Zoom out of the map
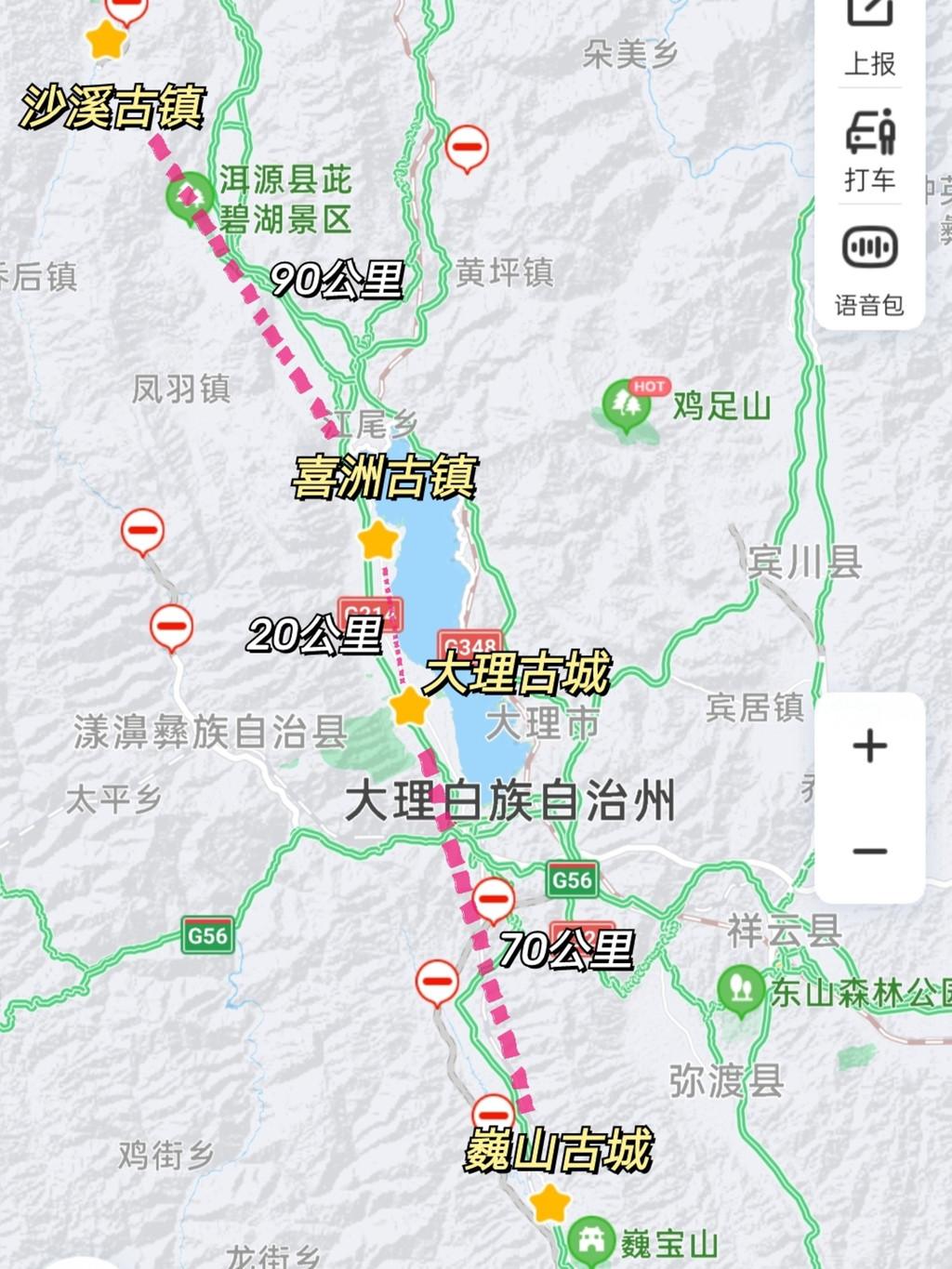The width and height of the screenshot is (952, 1269). pos(869,851)
